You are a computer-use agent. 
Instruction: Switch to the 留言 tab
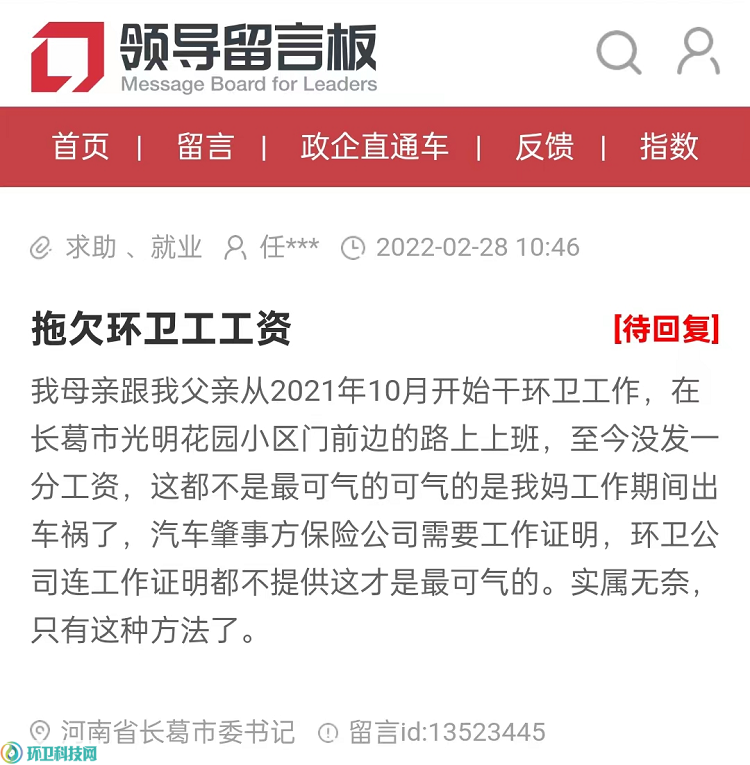click(205, 147)
